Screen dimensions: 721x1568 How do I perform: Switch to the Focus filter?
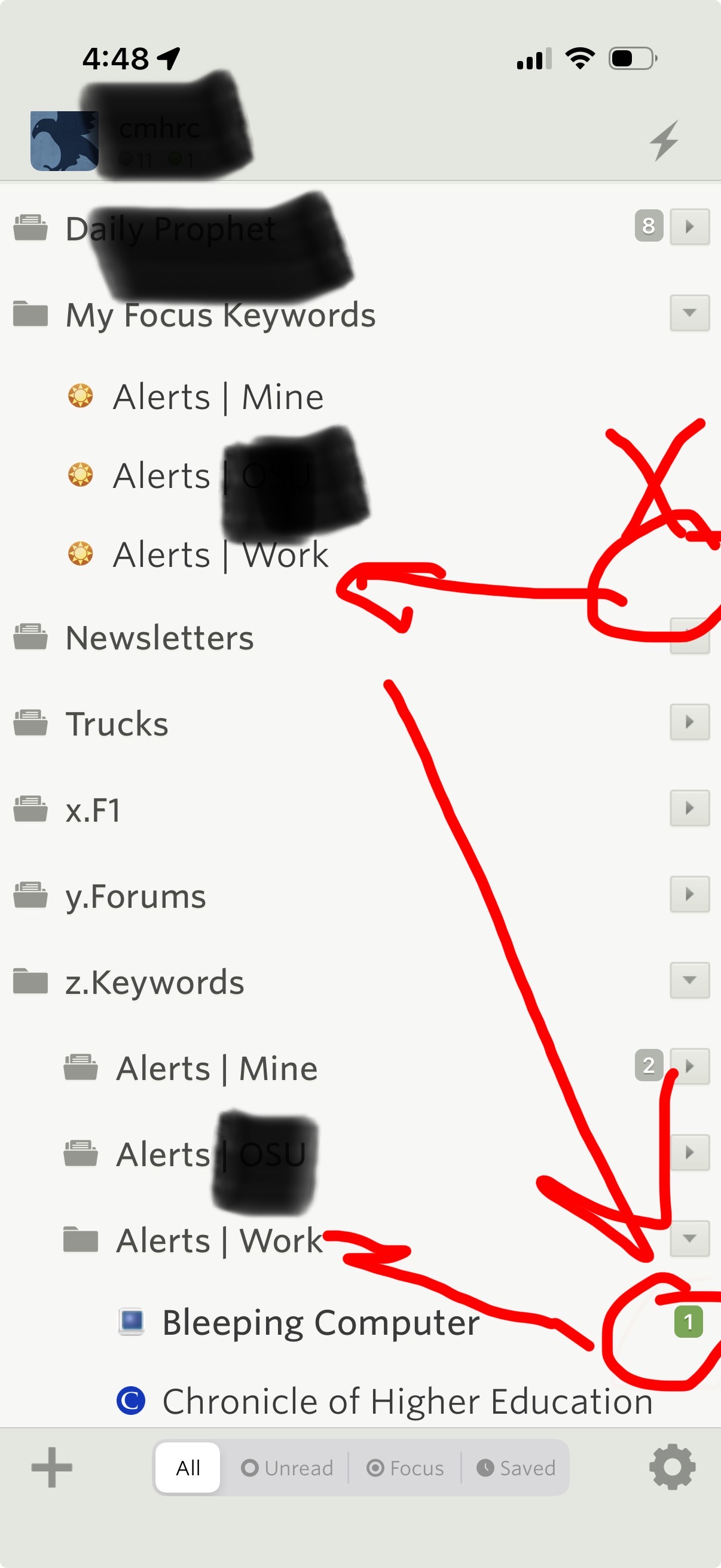[405, 1468]
